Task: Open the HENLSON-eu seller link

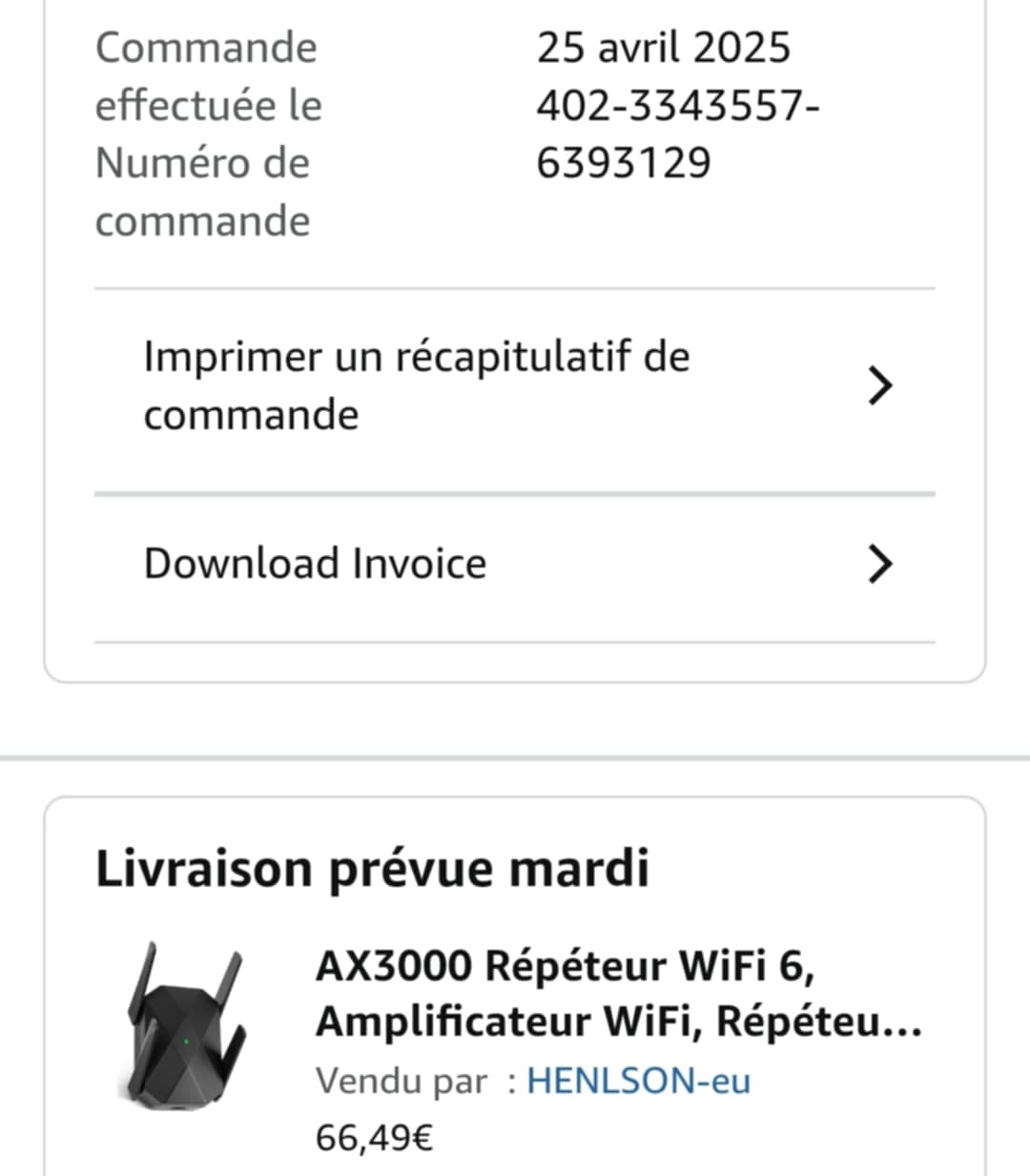Action: (638, 1081)
